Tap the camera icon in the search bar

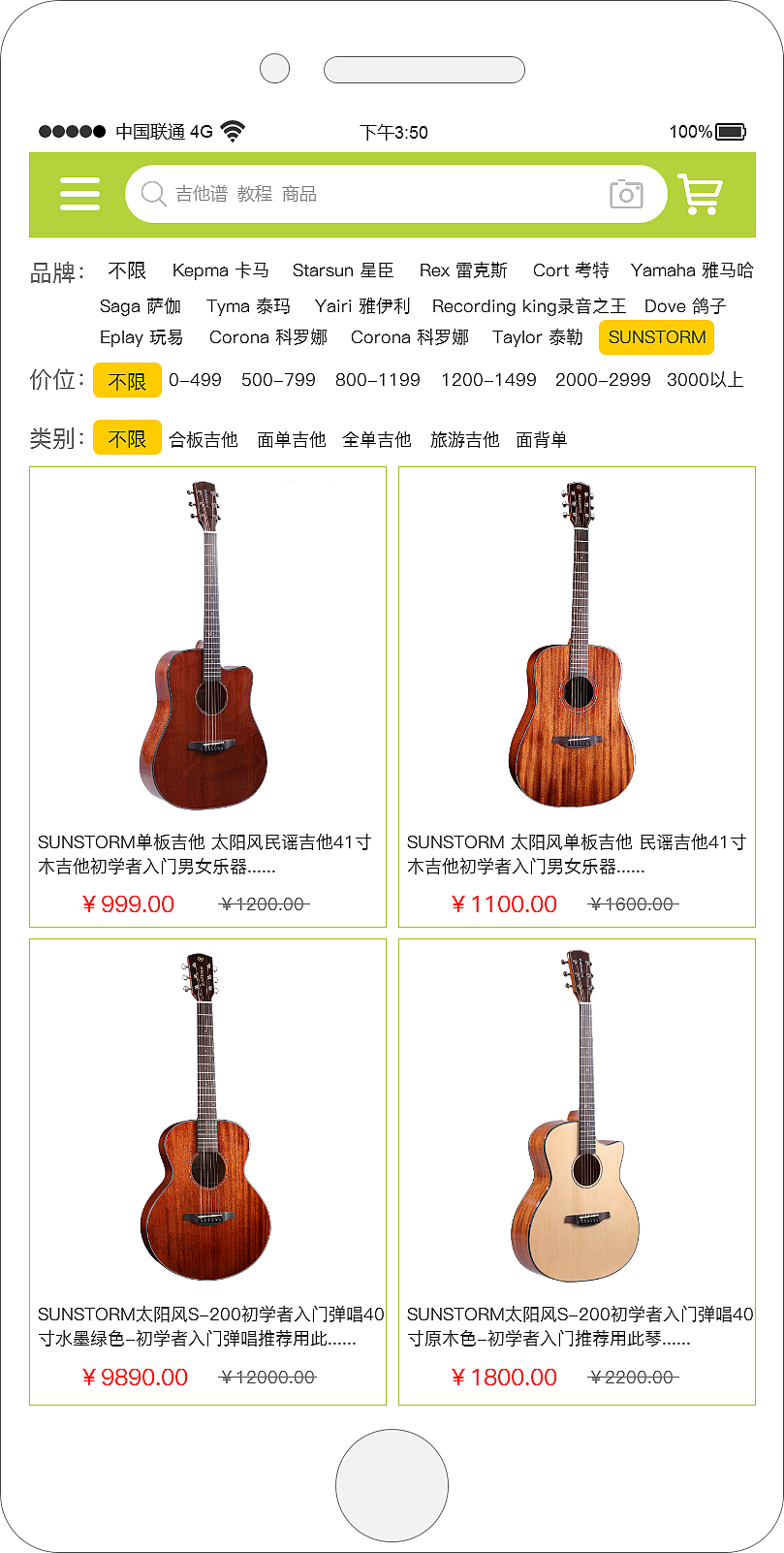626,194
